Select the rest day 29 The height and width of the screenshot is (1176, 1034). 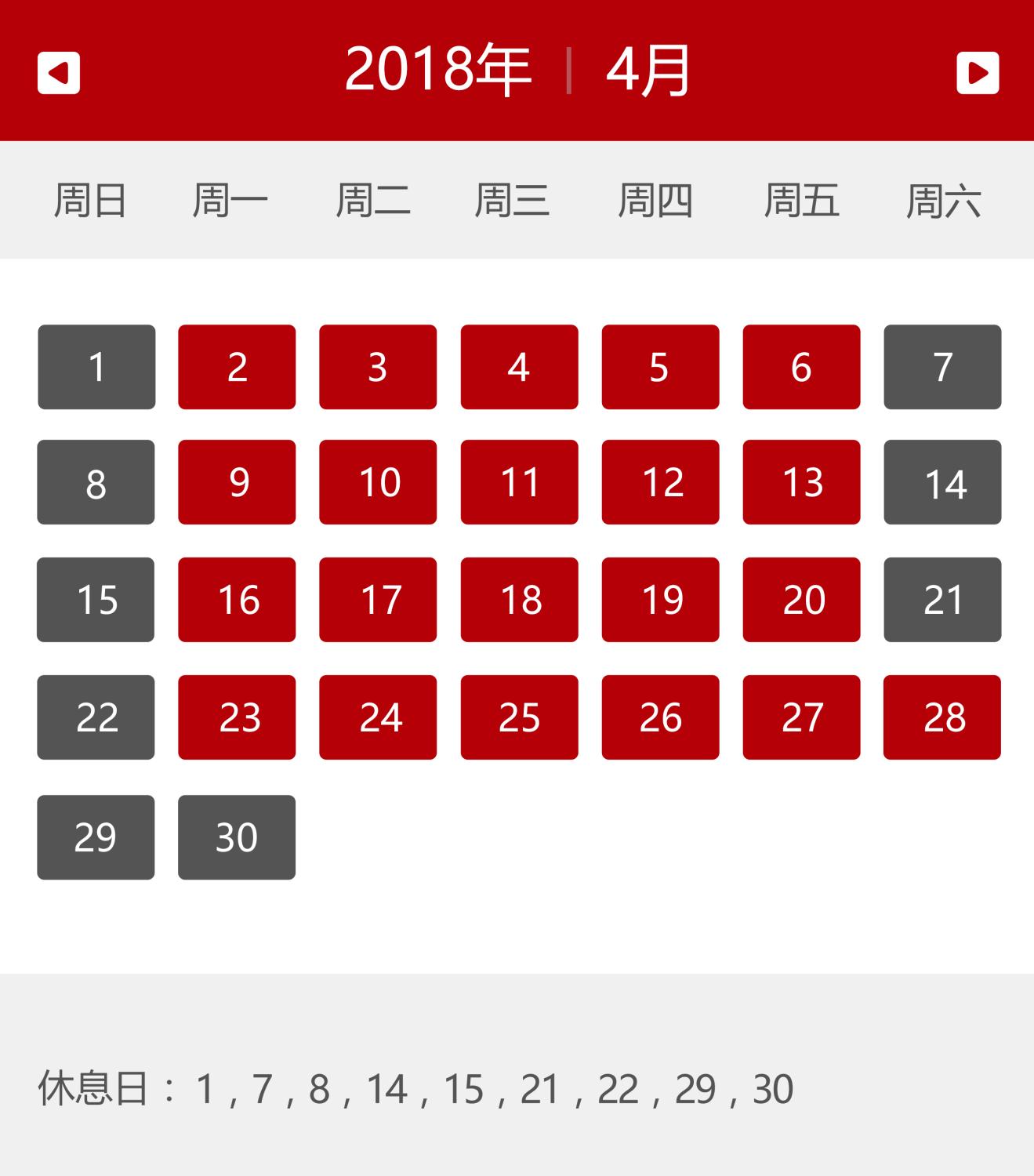click(x=95, y=836)
